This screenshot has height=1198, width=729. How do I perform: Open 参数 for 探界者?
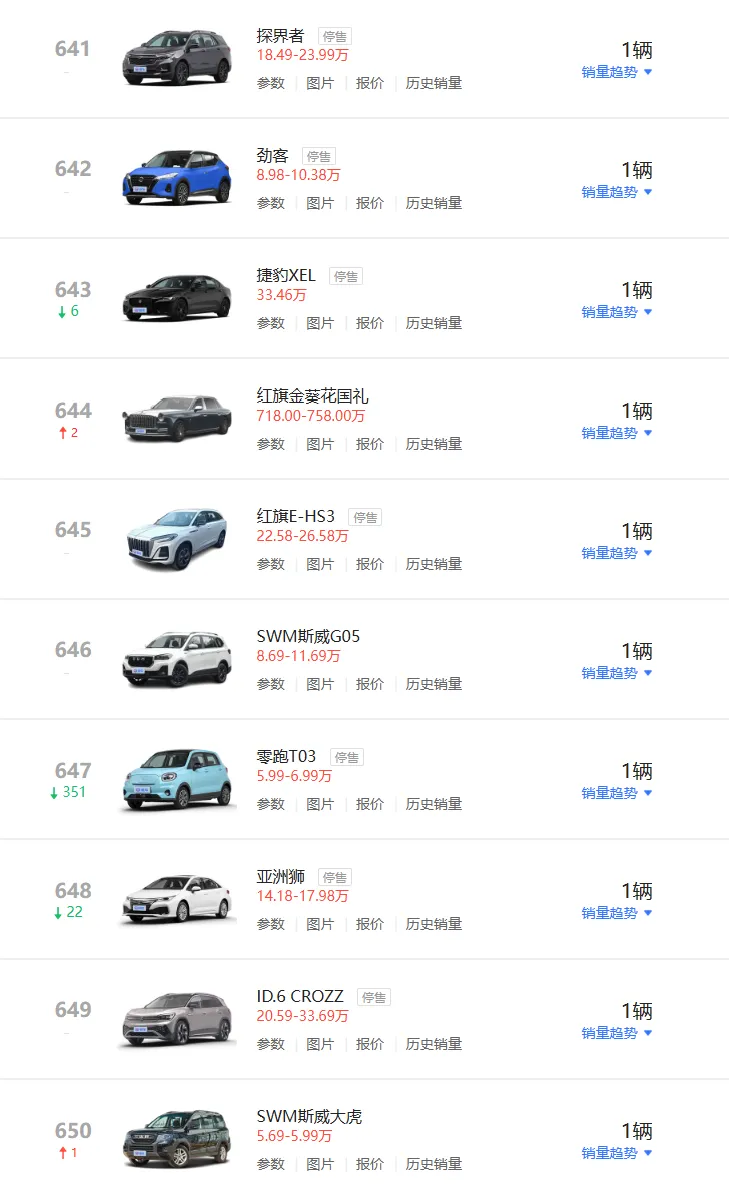[271, 83]
